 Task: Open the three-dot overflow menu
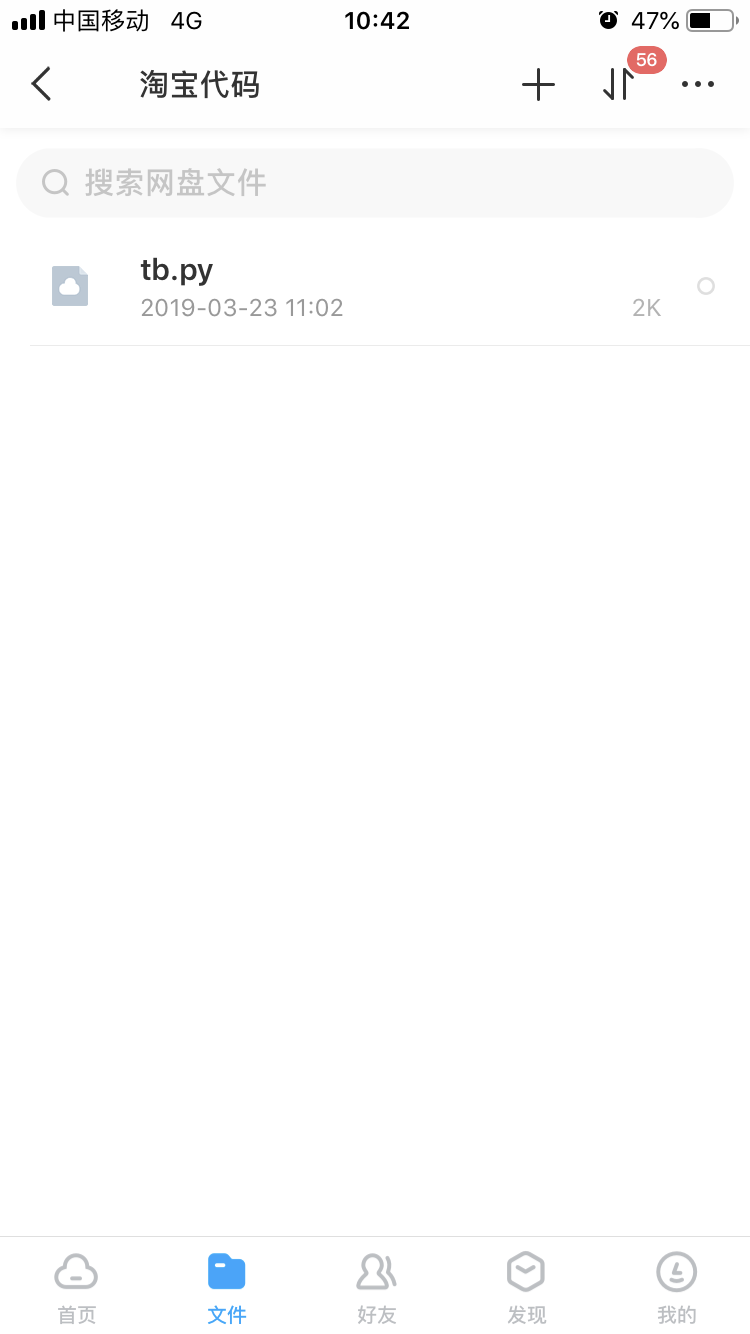point(697,85)
